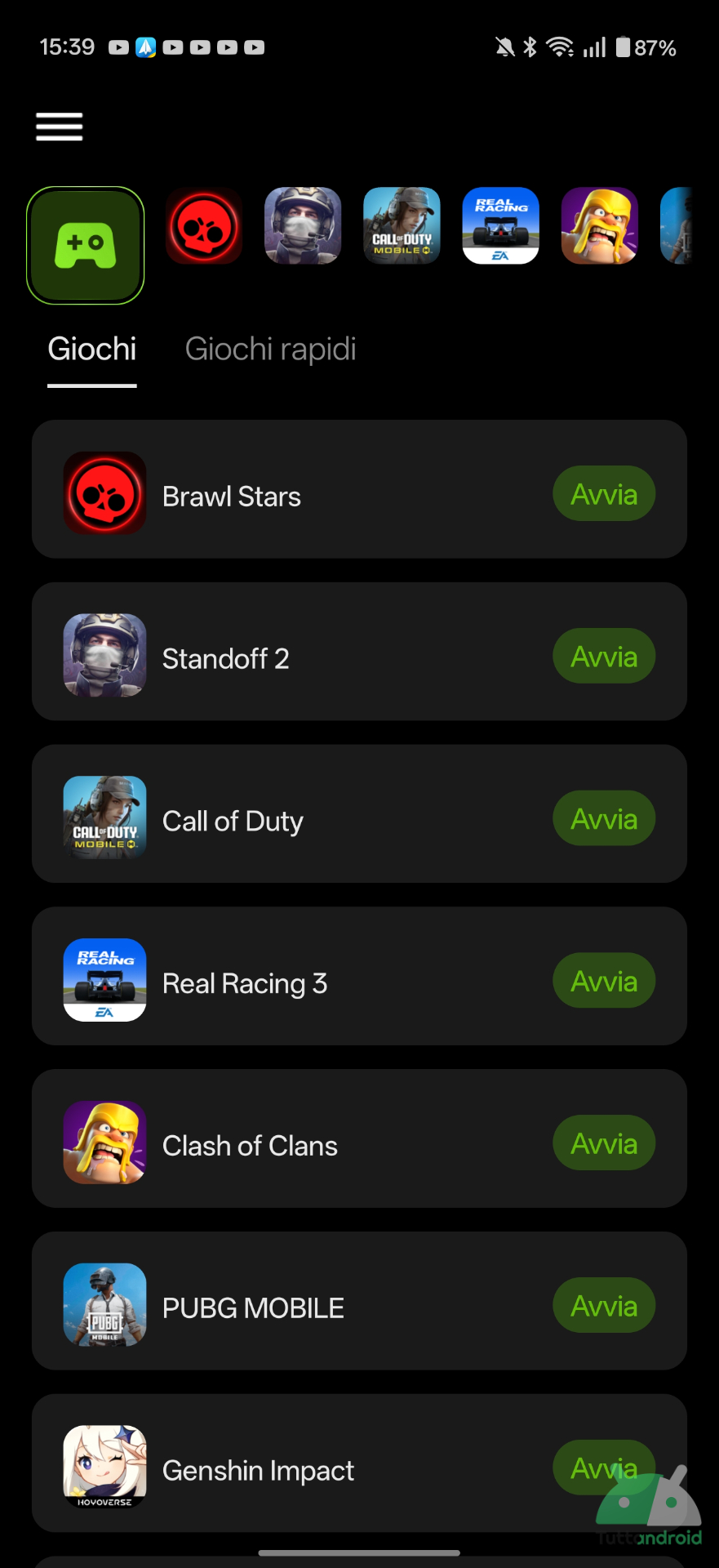Switch to the Giochi rapidi tab
719x1568 pixels.
pyautogui.click(x=270, y=350)
